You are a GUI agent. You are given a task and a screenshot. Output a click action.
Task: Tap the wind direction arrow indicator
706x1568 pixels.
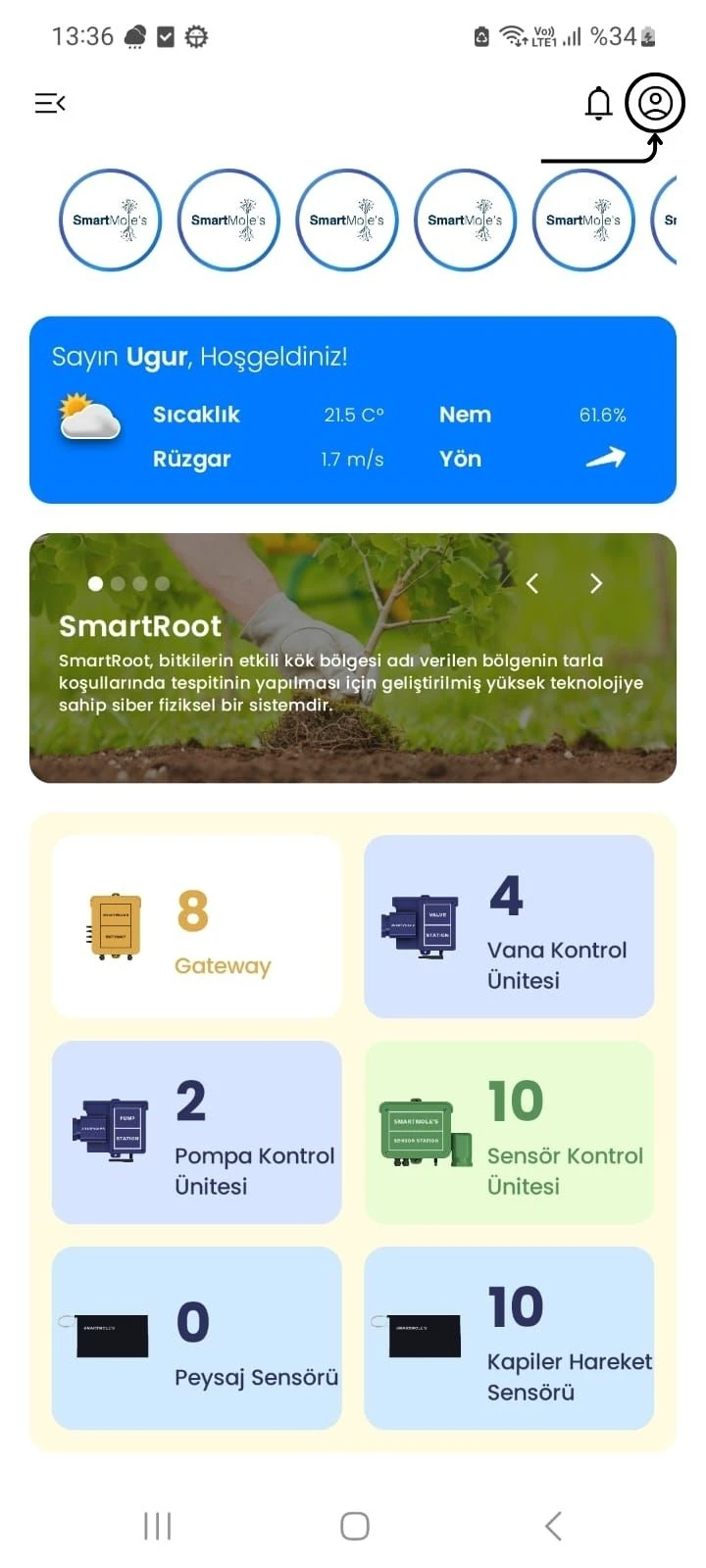pos(605,457)
